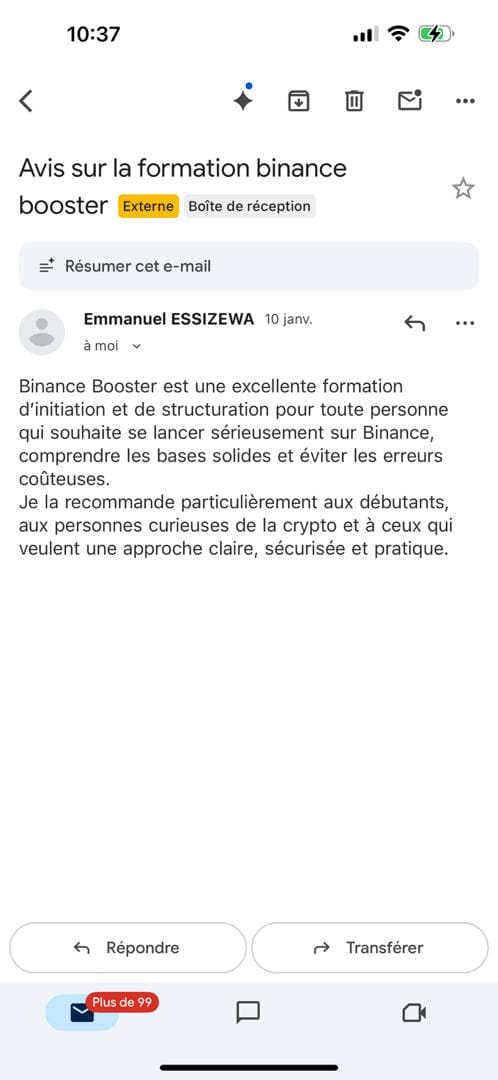This screenshot has width=498, height=1080.
Task: Go back to the inbox list
Action: point(25,101)
